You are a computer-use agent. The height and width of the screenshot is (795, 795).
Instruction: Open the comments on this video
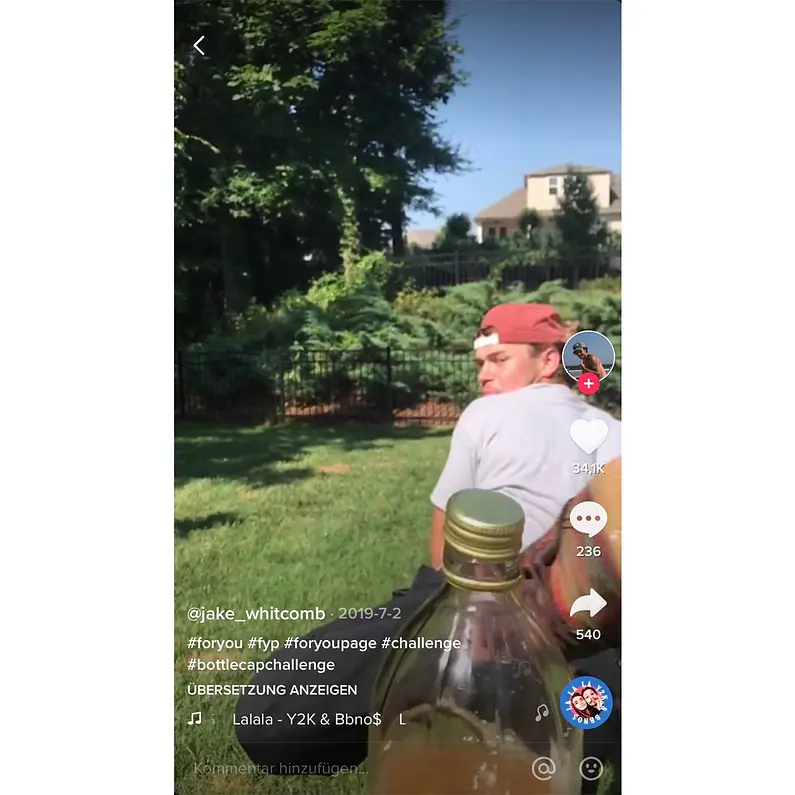[588, 519]
